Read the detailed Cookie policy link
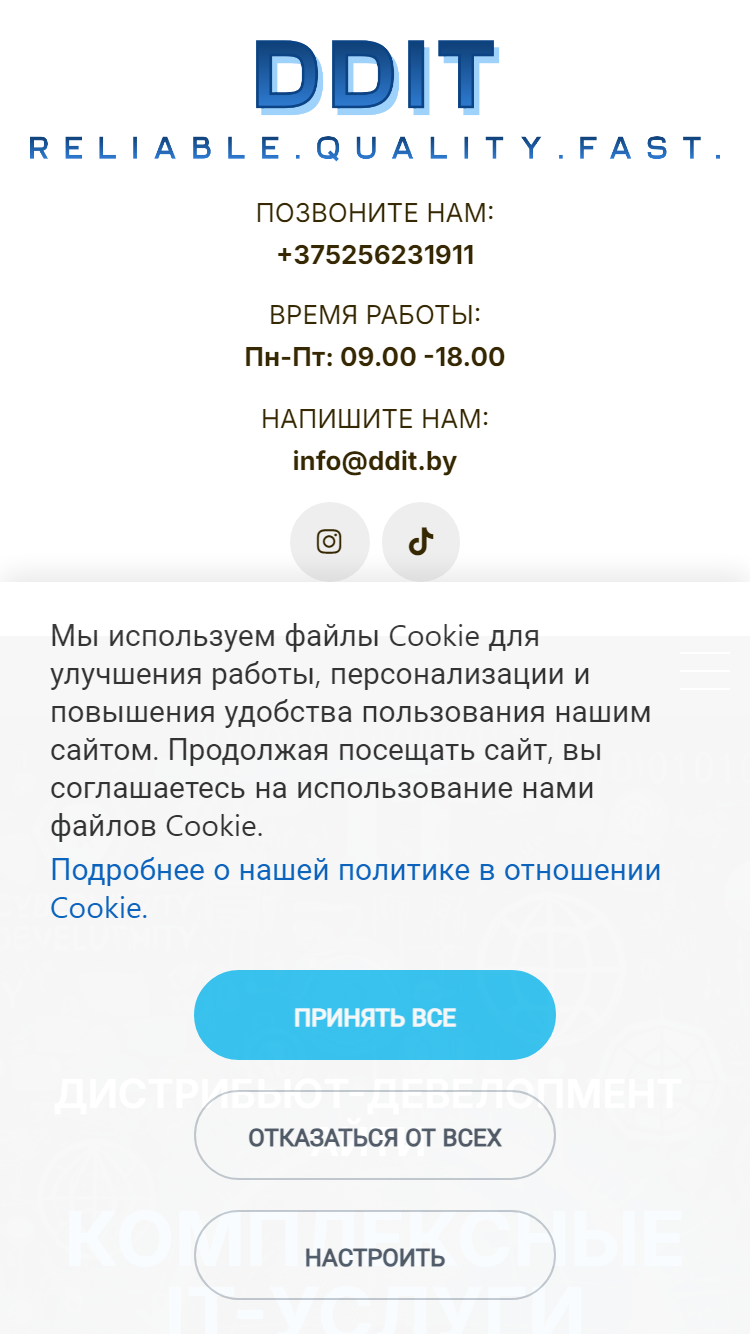Image resolution: width=750 pixels, height=1334 pixels. [x=356, y=889]
